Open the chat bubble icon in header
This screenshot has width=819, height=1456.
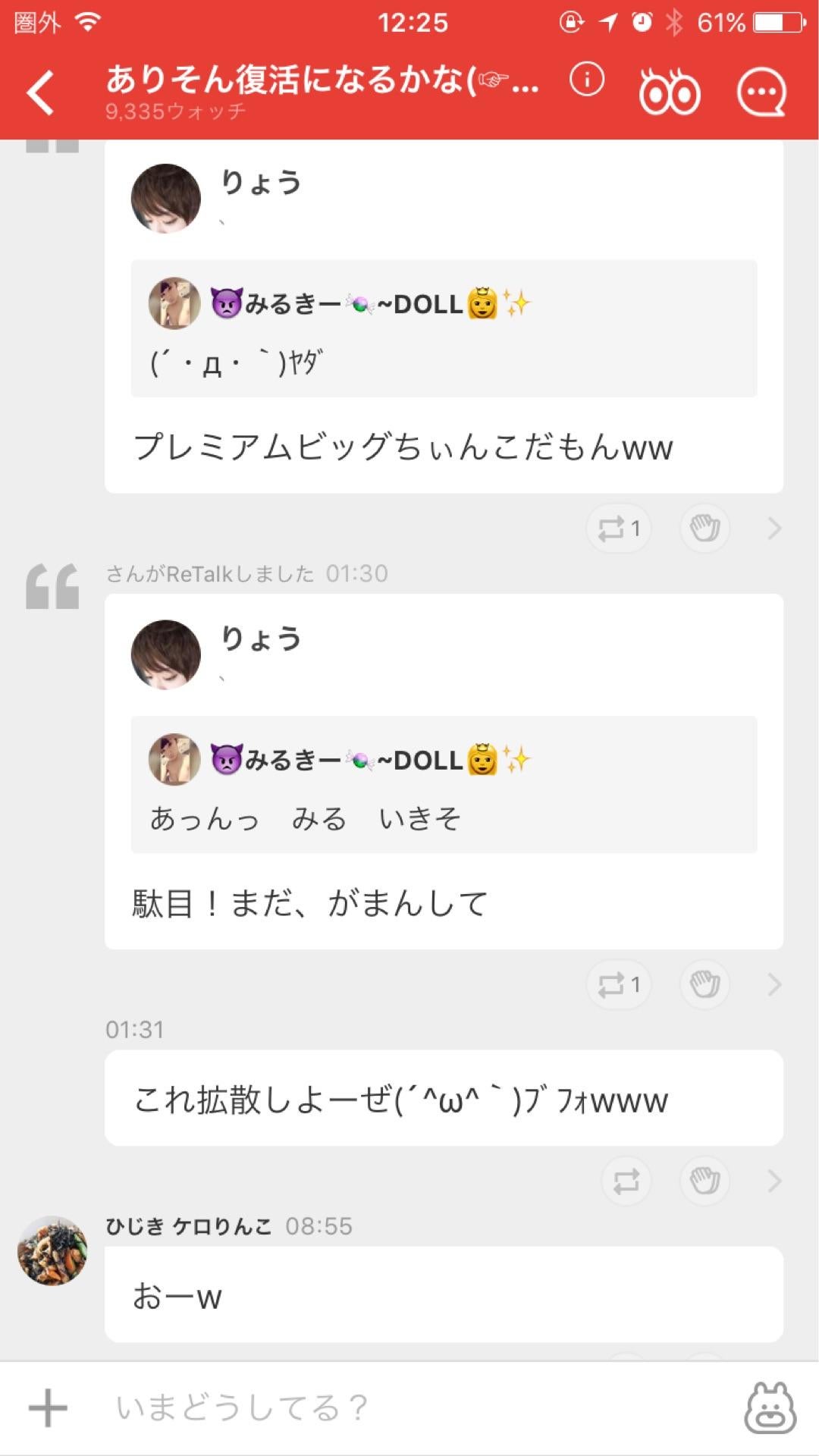pos(761,93)
